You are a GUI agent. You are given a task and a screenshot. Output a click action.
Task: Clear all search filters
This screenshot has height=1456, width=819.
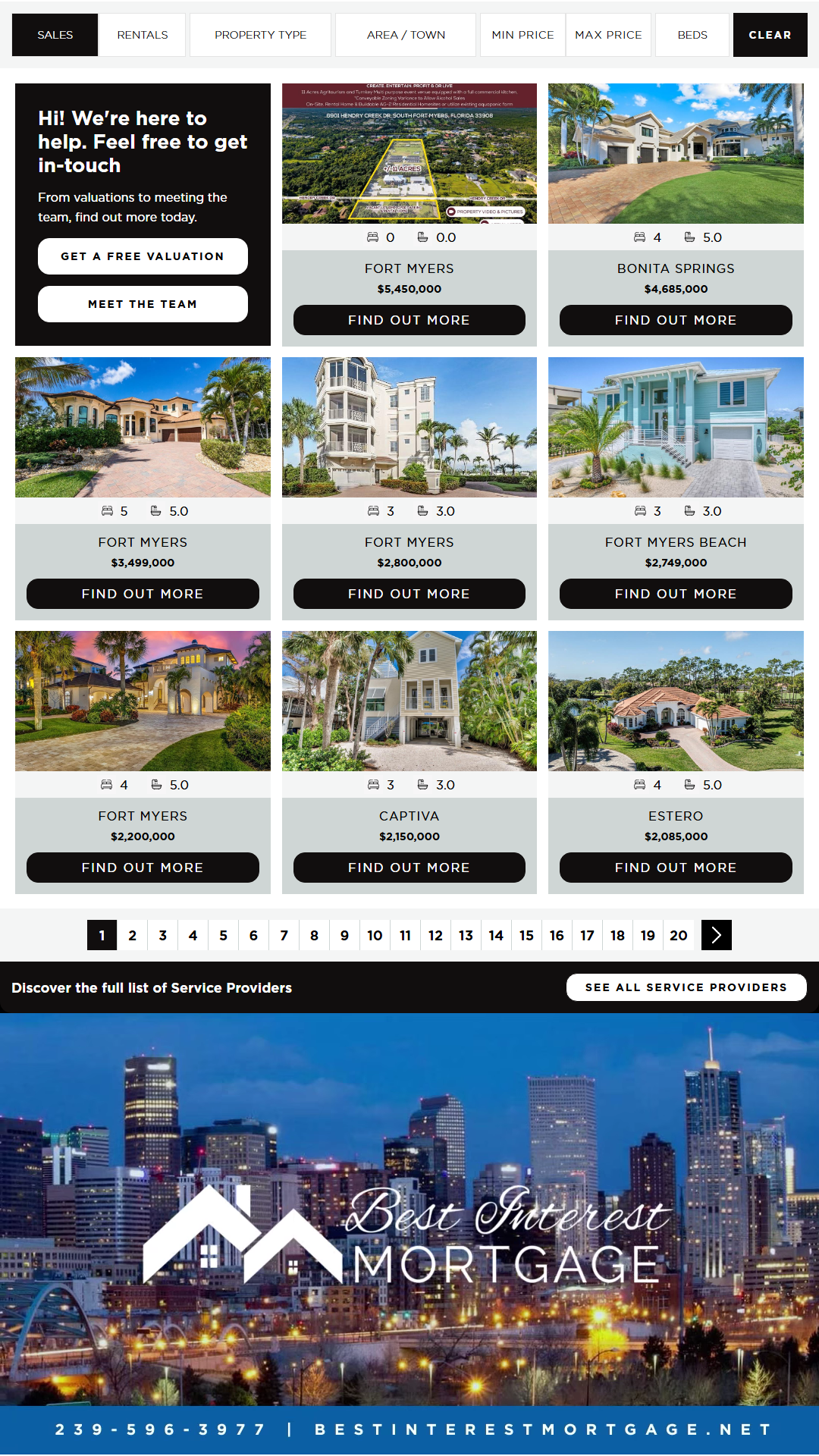click(770, 35)
